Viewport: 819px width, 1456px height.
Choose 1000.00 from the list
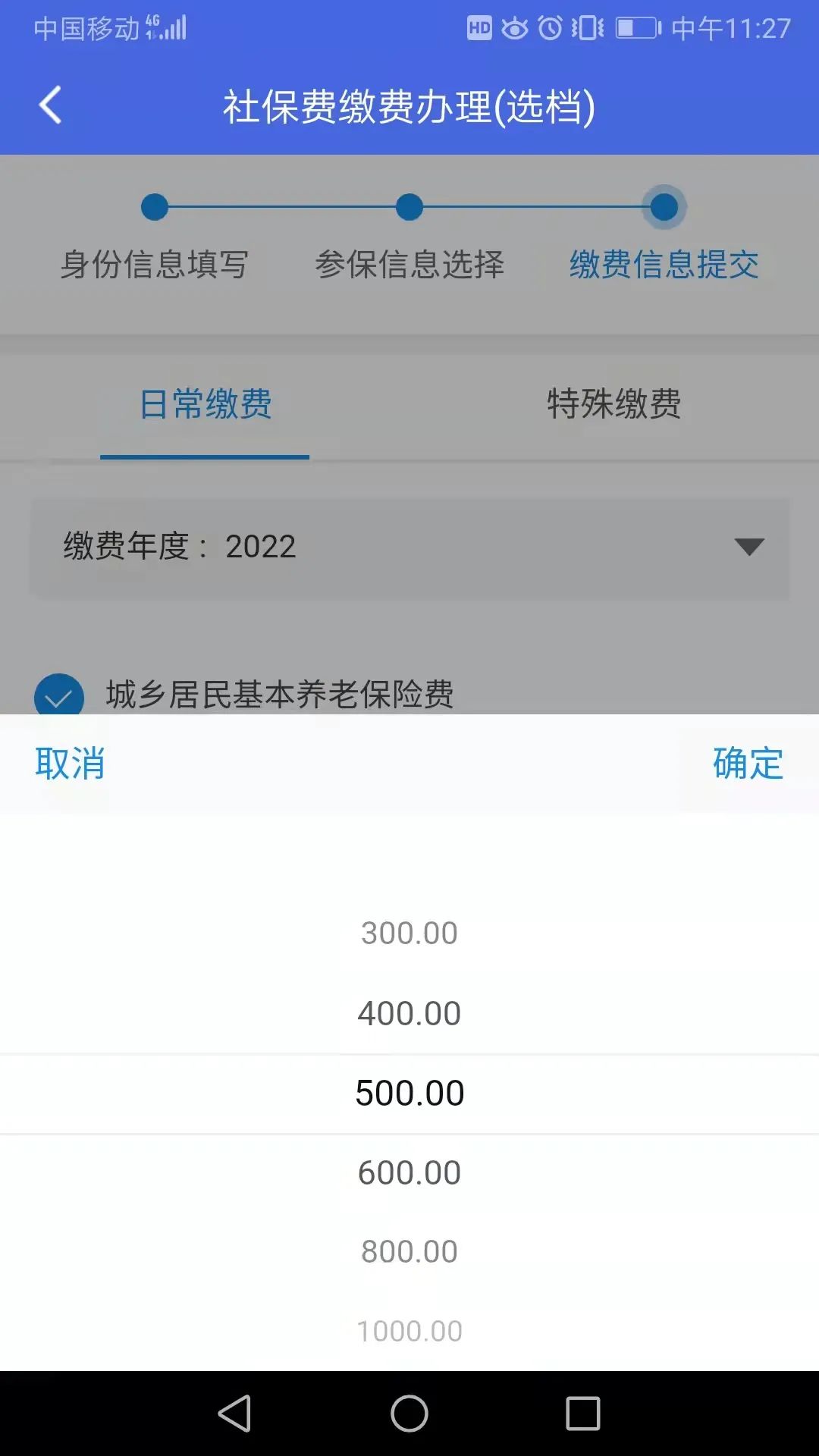[x=409, y=1331]
